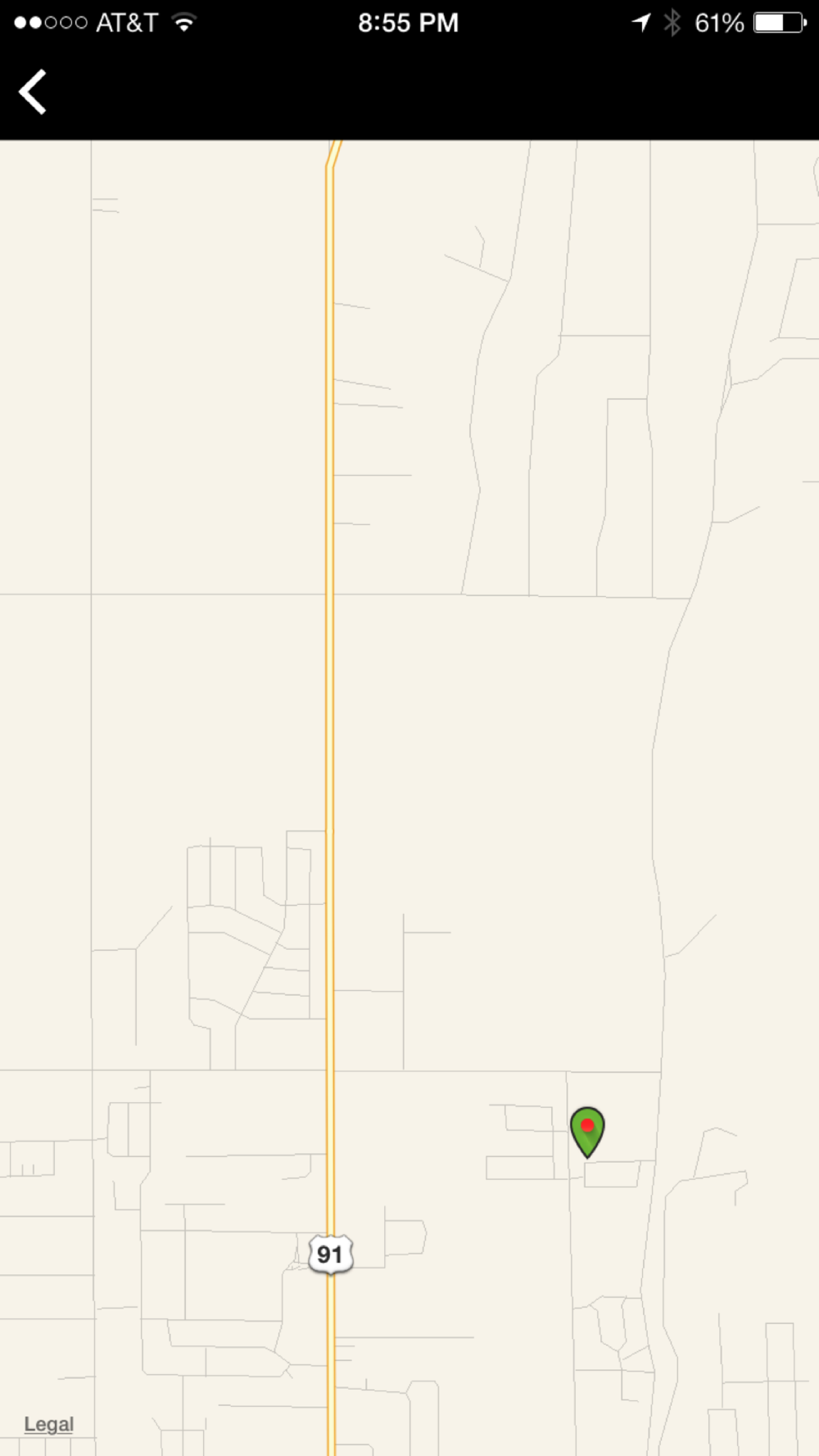Tap the green location pin on the map
Screen dimensions: 819x1456
pos(587,1132)
